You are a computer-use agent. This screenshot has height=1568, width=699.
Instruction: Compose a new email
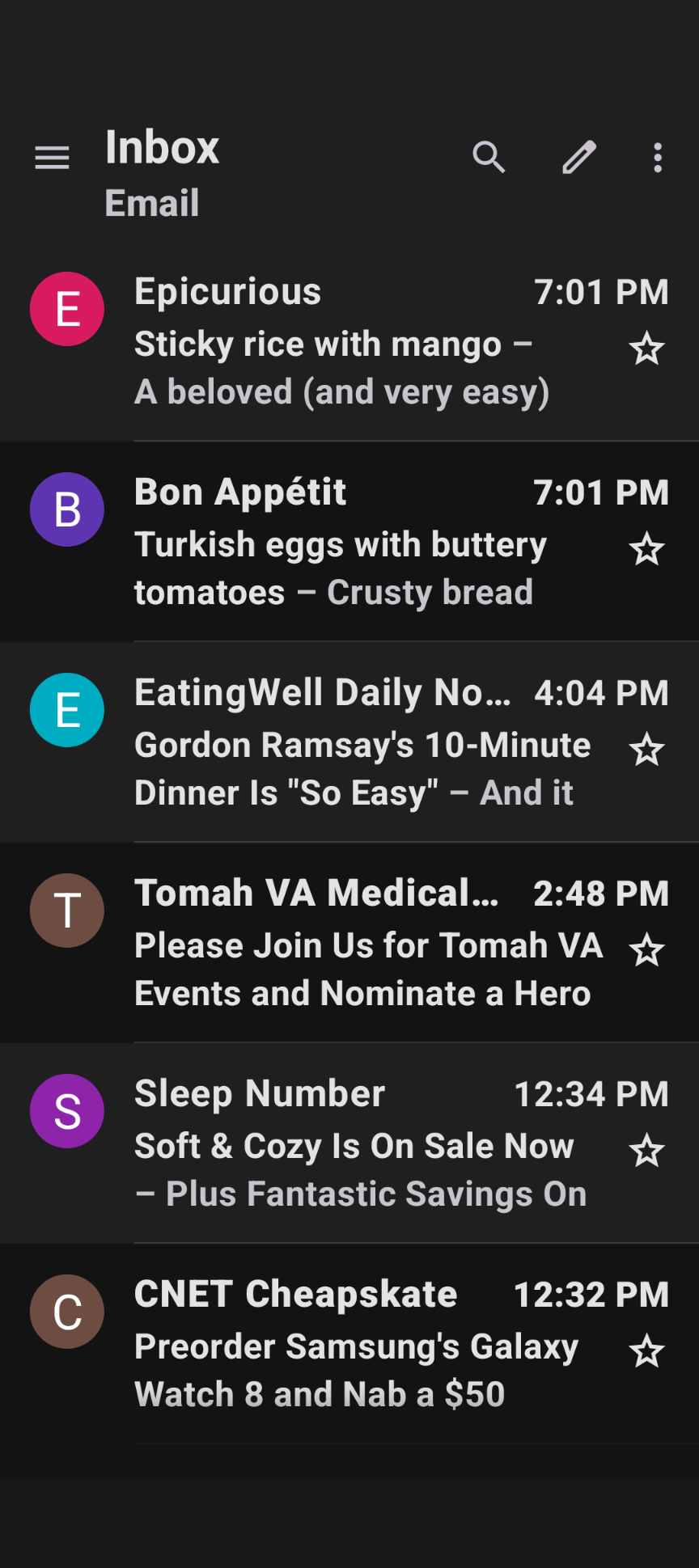579,158
